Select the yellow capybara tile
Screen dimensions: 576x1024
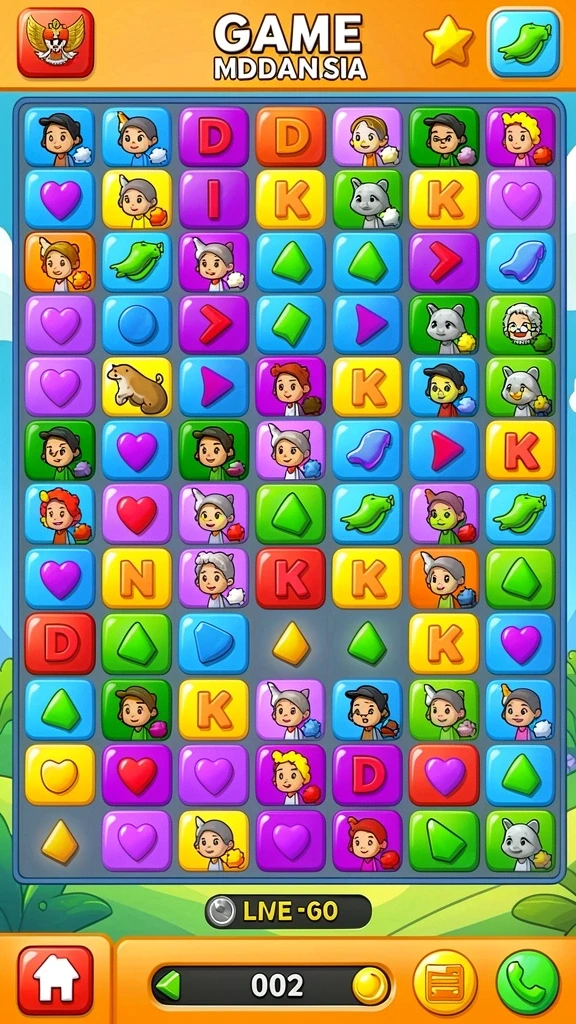click(136, 387)
